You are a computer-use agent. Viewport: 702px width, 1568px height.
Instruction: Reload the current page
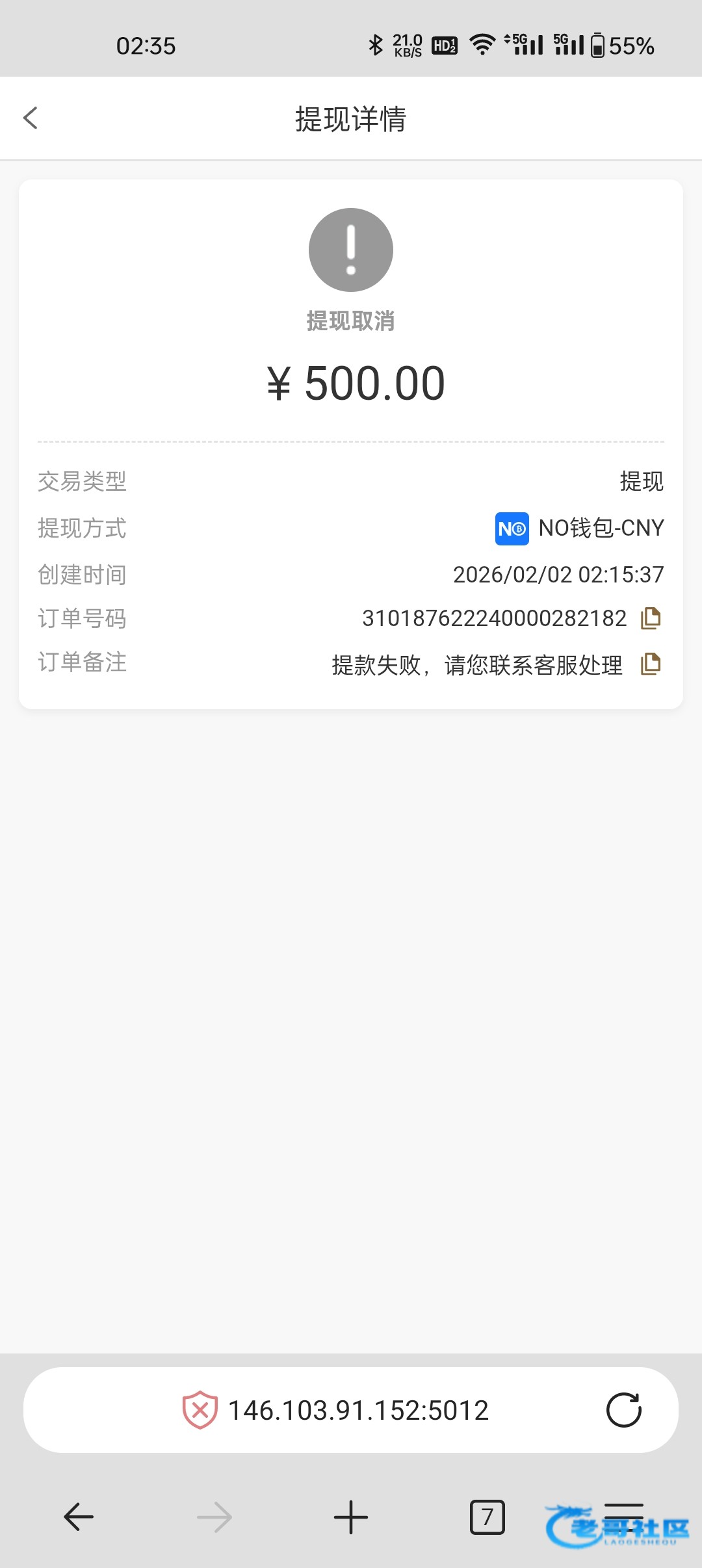tap(623, 1410)
